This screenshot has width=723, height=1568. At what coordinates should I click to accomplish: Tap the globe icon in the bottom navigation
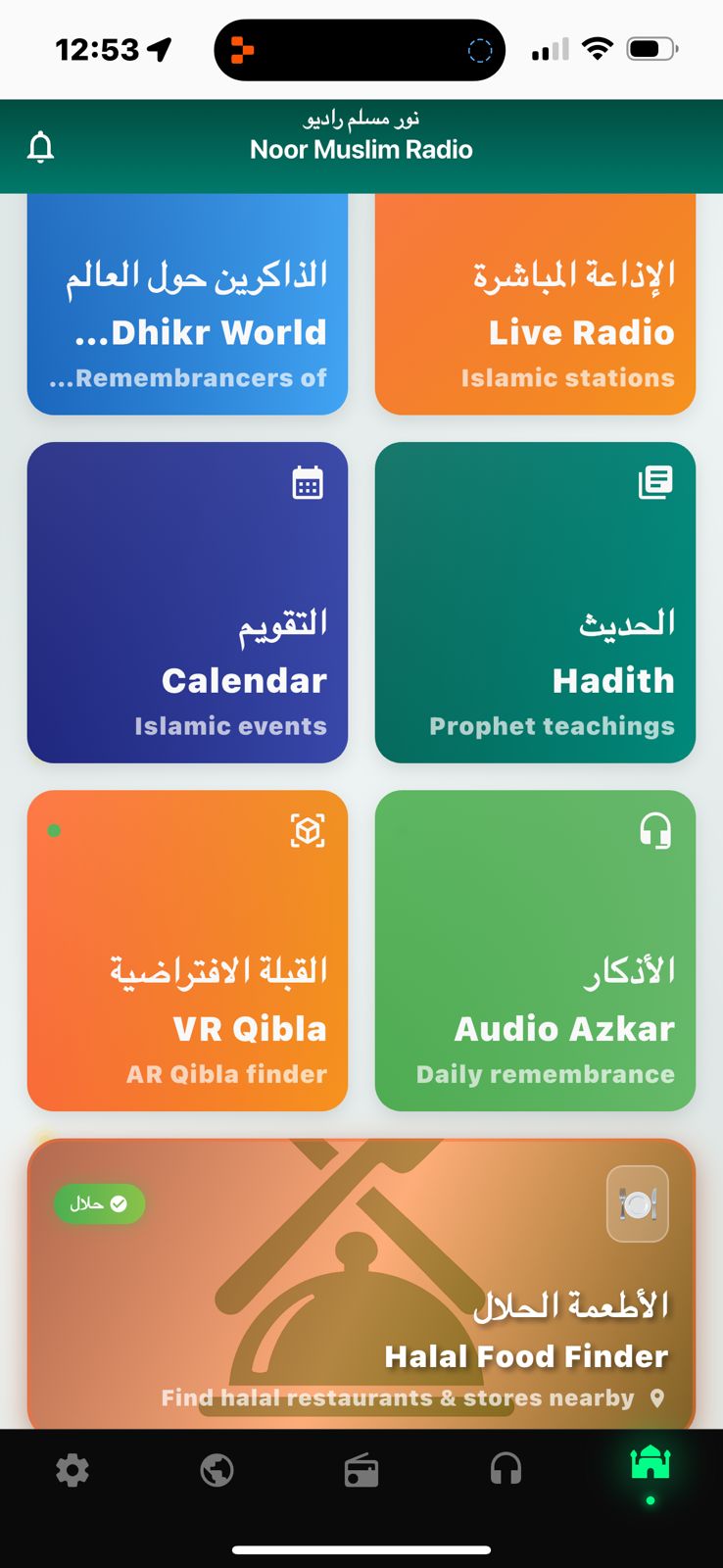[x=217, y=1470]
